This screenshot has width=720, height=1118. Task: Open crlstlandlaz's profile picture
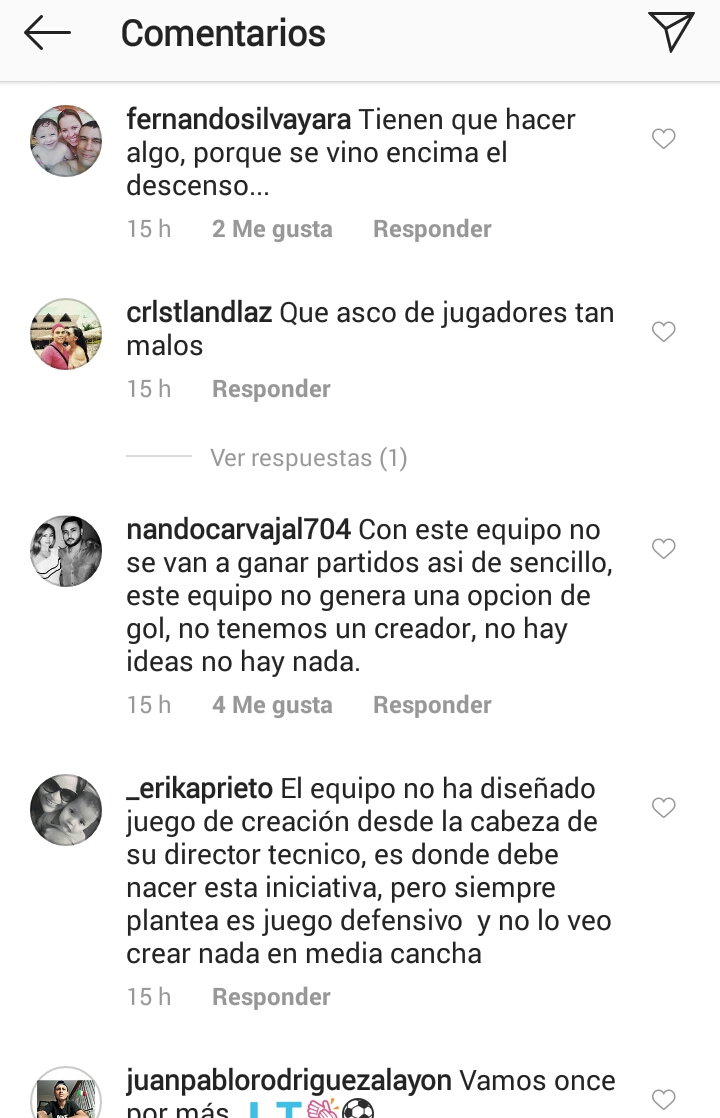click(x=66, y=334)
